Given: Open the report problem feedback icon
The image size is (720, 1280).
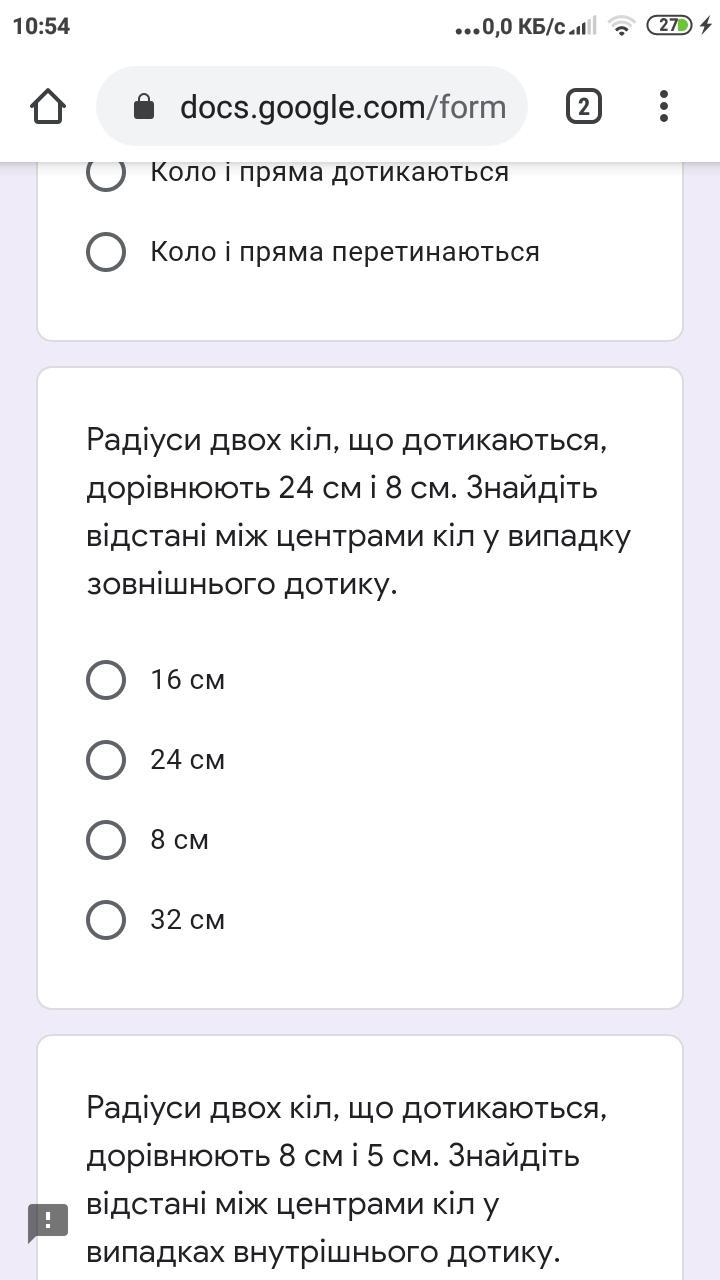Looking at the screenshot, I should (47, 1221).
